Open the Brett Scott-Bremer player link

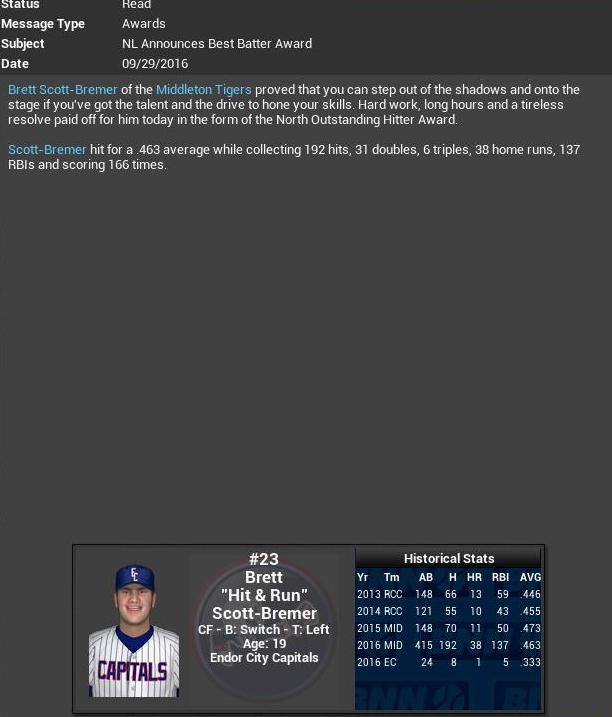click(63, 90)
